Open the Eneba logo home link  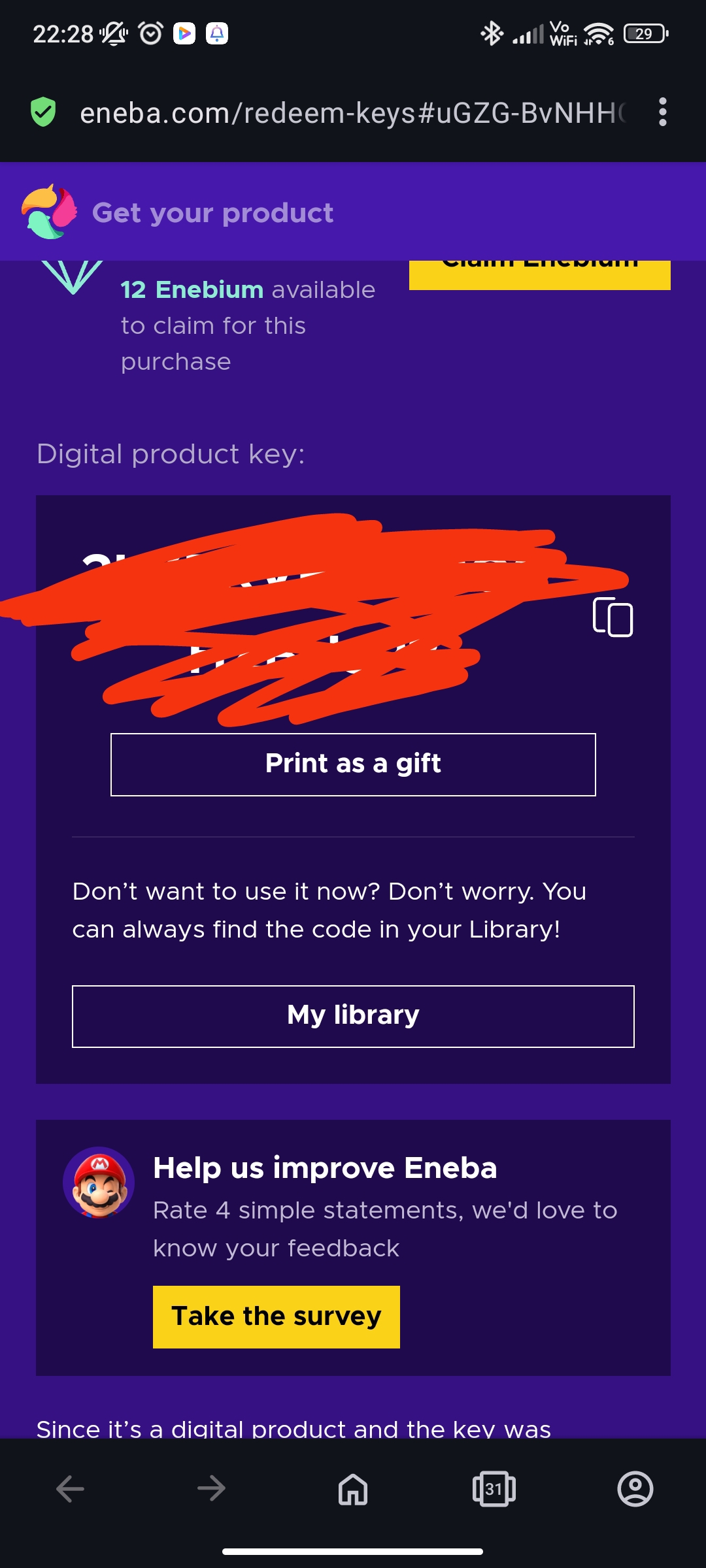click(49, 212)
